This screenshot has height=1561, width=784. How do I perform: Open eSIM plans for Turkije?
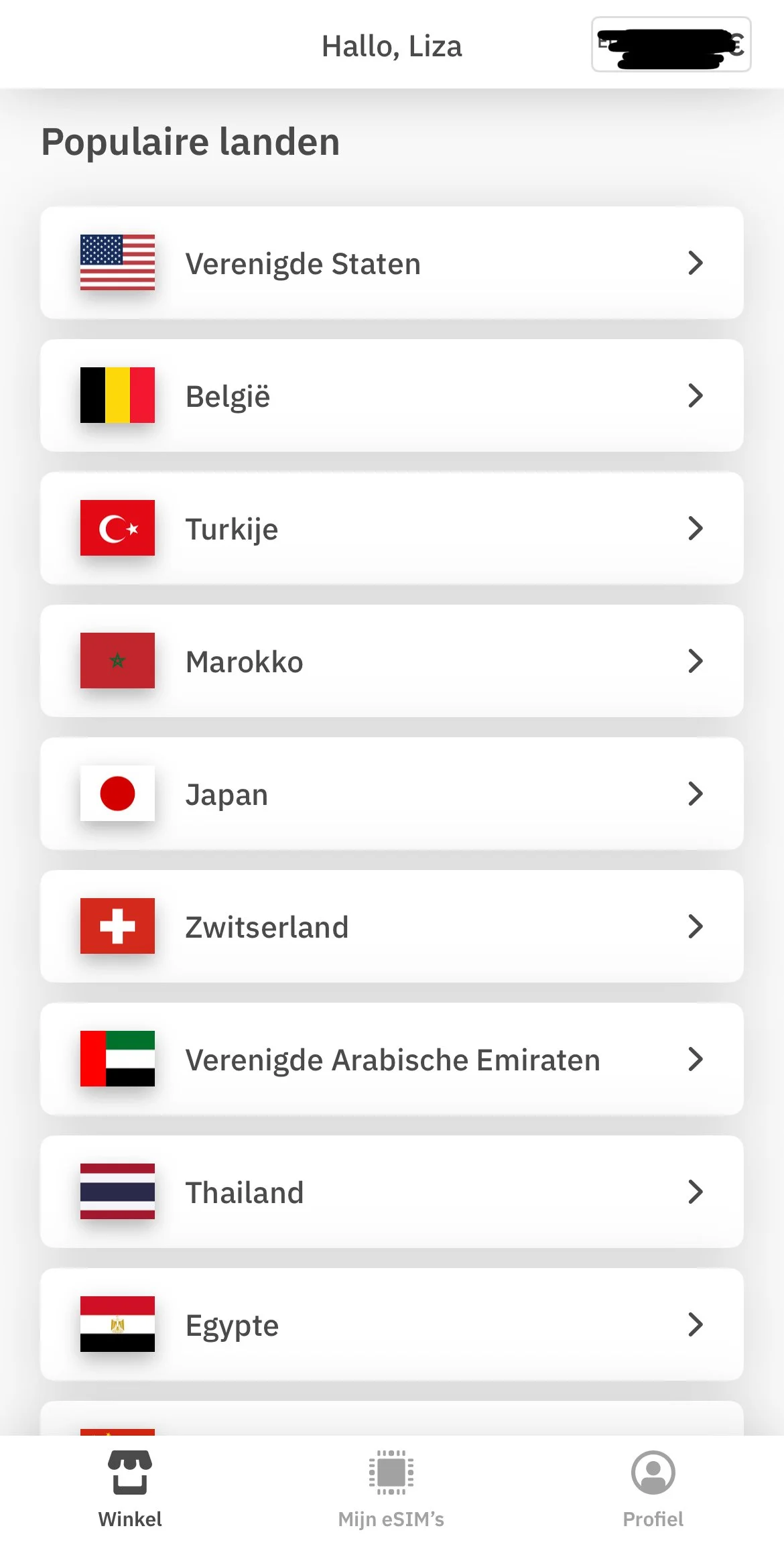coord(392,528)
